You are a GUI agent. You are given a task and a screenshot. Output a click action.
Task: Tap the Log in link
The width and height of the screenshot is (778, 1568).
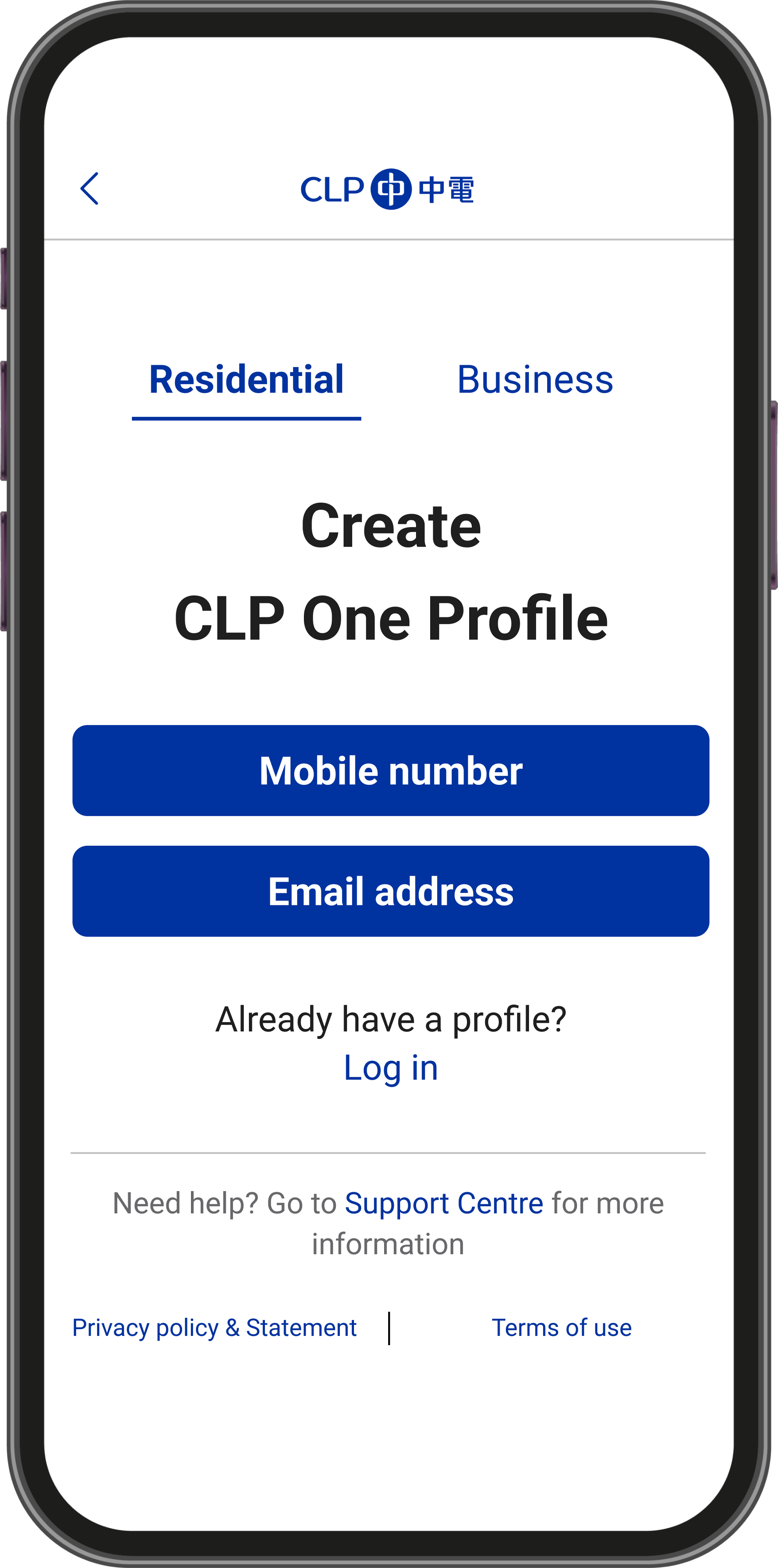(x=390, y=1068)
